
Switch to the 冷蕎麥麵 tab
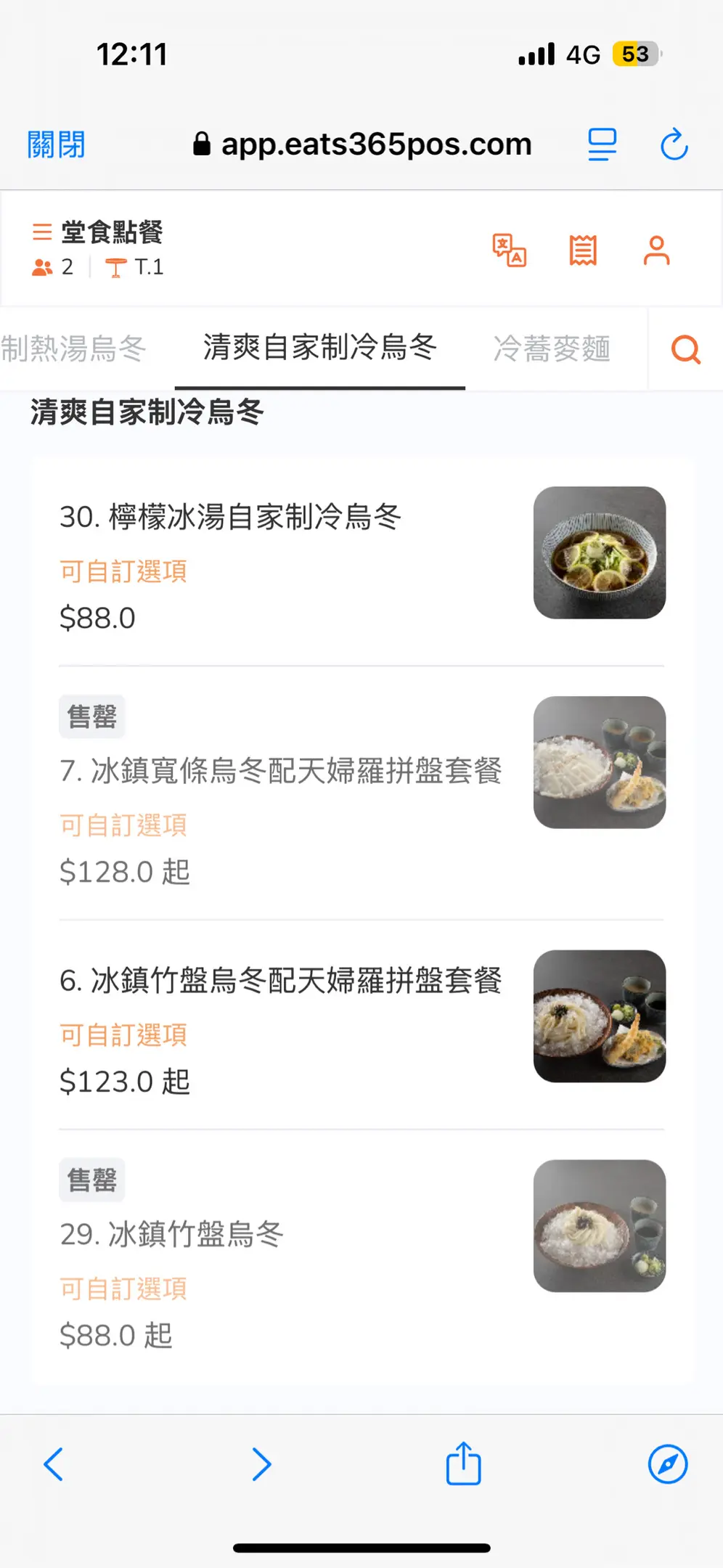coord(552,348)
